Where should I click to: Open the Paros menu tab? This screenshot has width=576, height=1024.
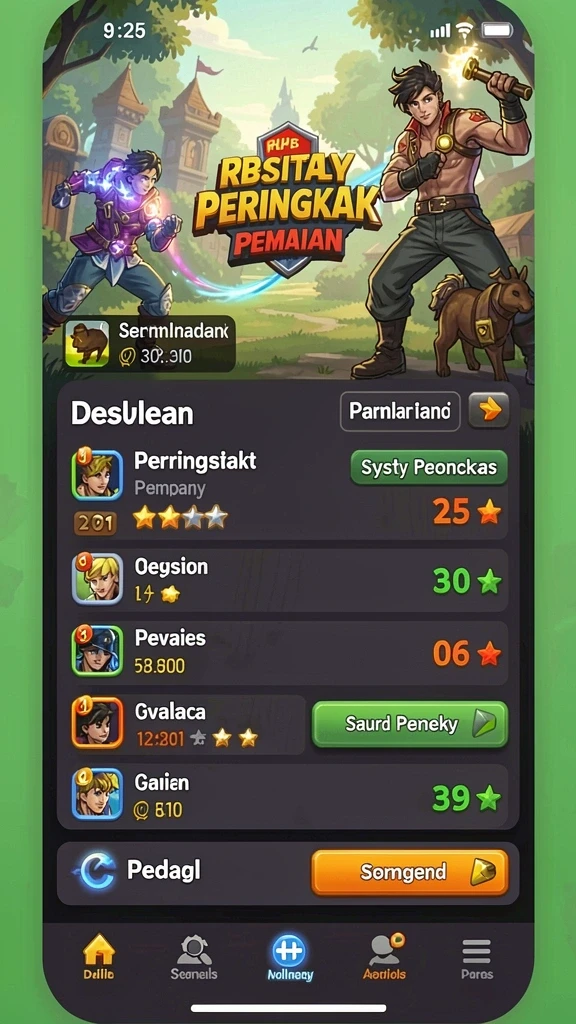tap(477, 957)
